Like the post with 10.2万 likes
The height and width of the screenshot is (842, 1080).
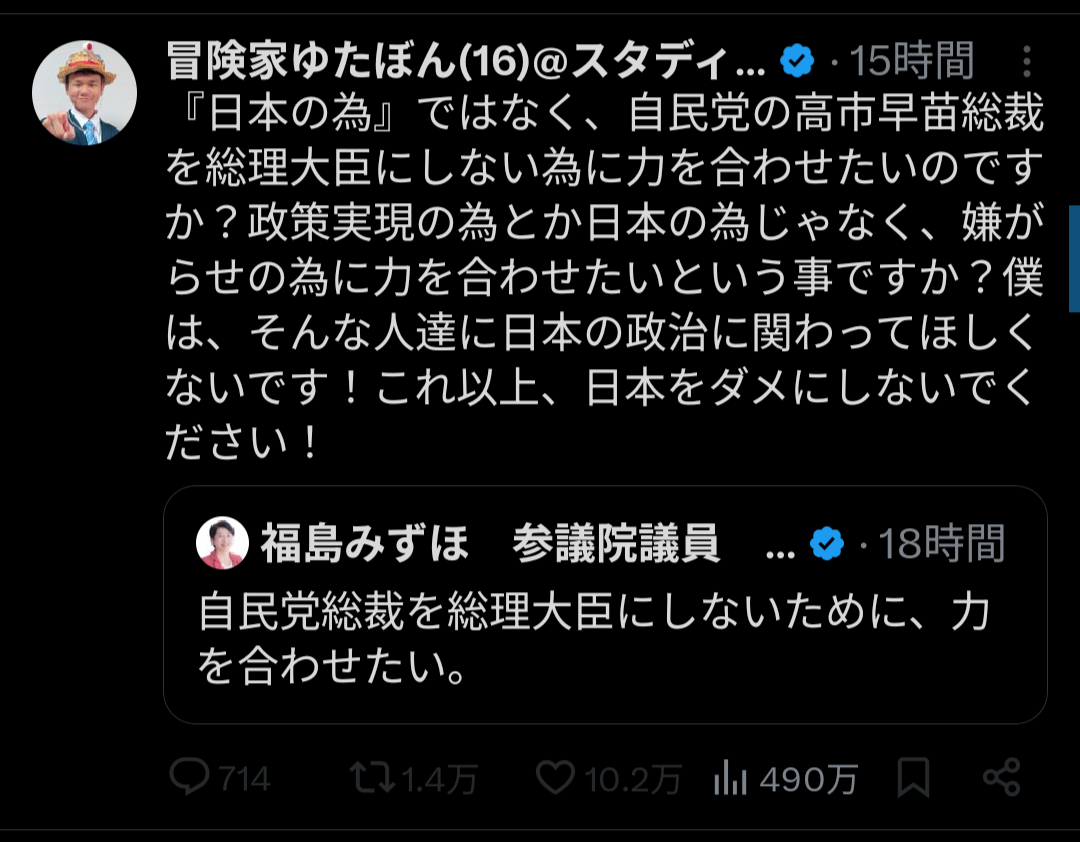(x=555, y=777)
